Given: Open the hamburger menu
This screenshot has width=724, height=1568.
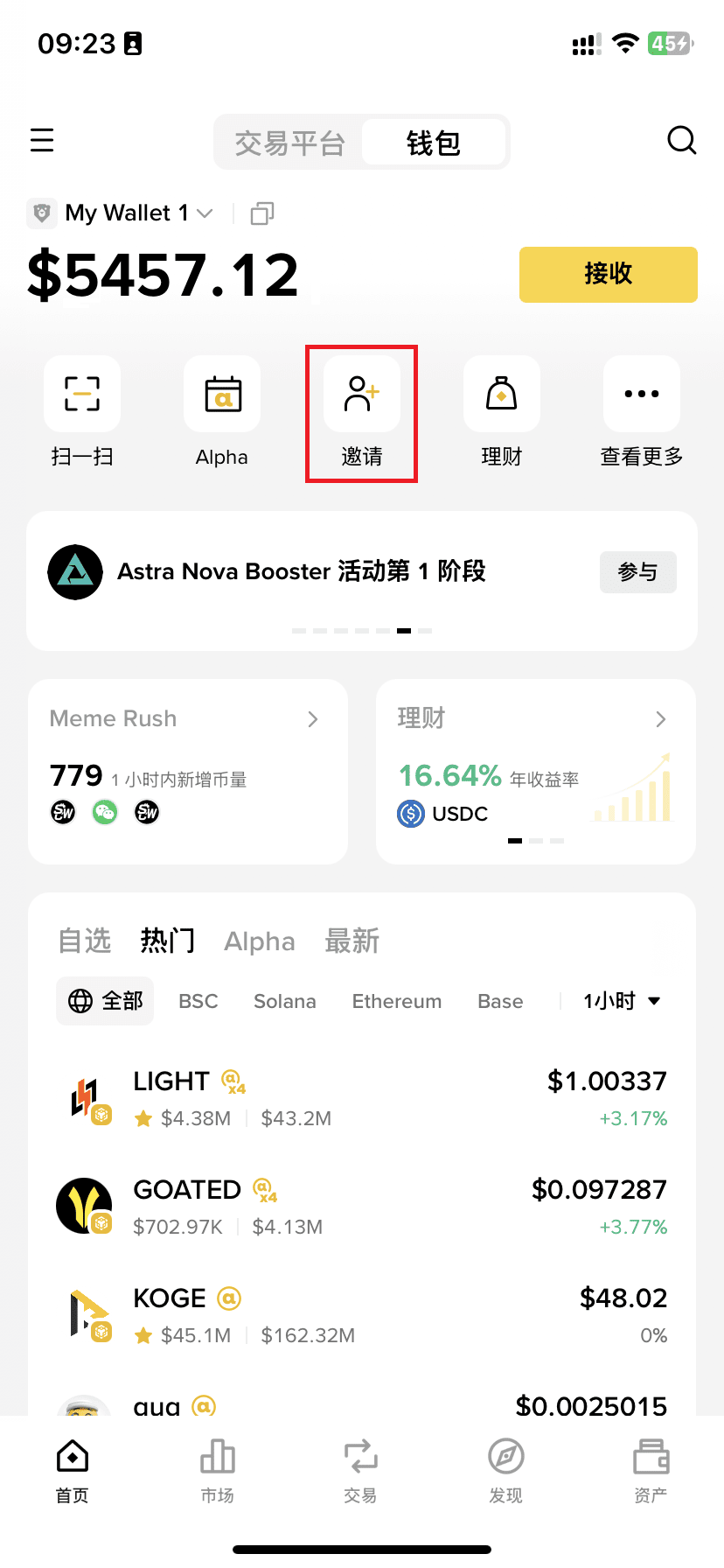Looking at the screenshot, I should pyautogui.click(x=42, y=141).
